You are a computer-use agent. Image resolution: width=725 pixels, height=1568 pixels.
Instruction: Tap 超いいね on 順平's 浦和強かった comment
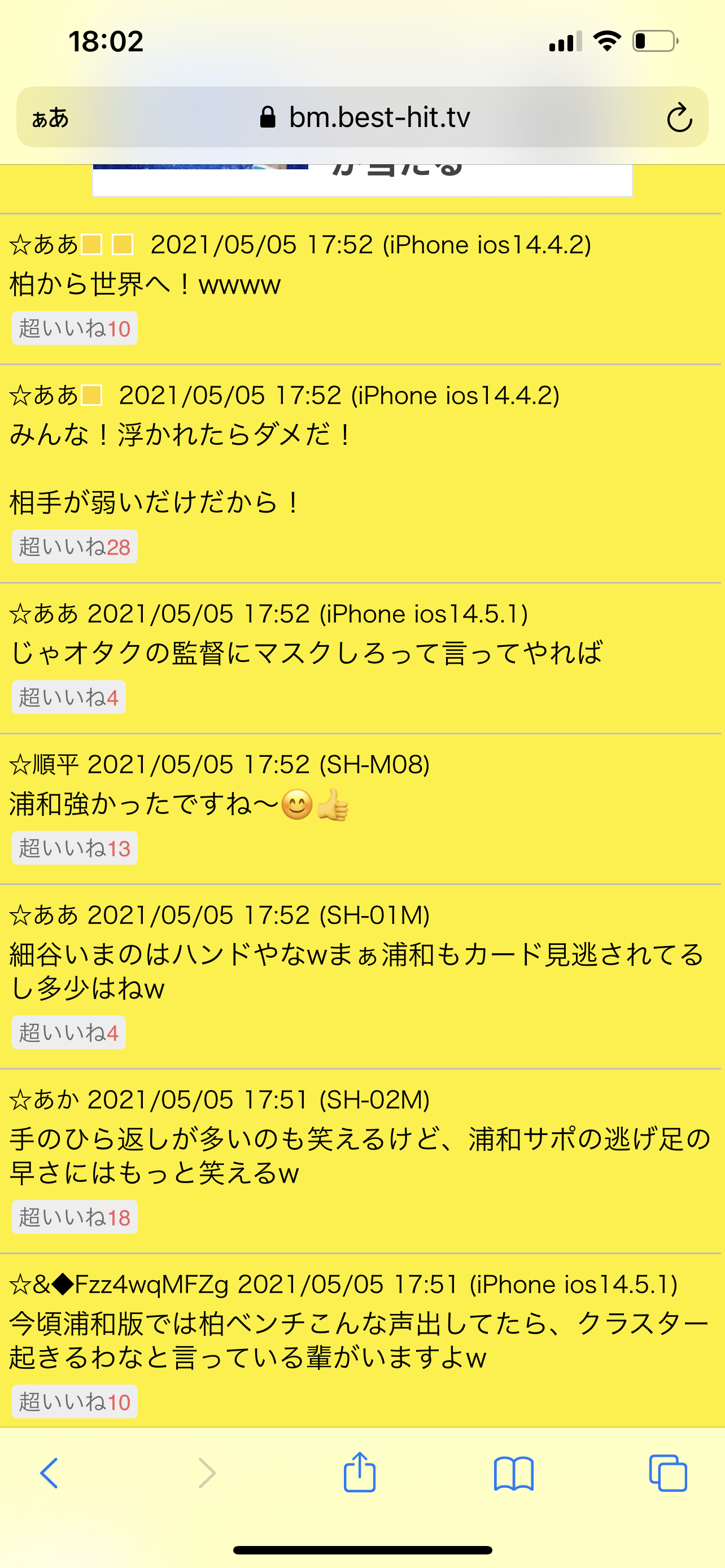(75, 848)
